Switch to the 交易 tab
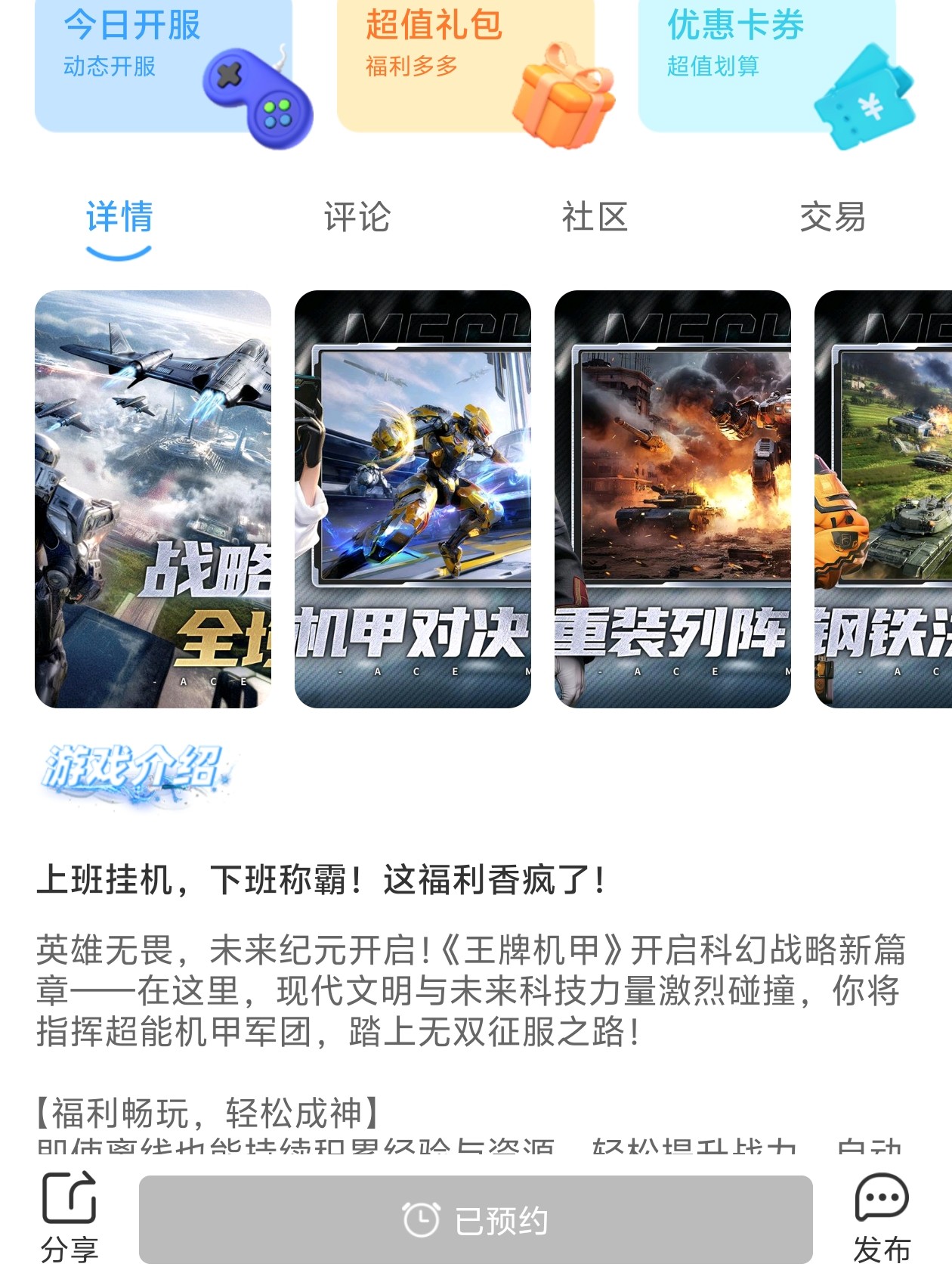The image size is (952, 1270). [x=832, y=218]
